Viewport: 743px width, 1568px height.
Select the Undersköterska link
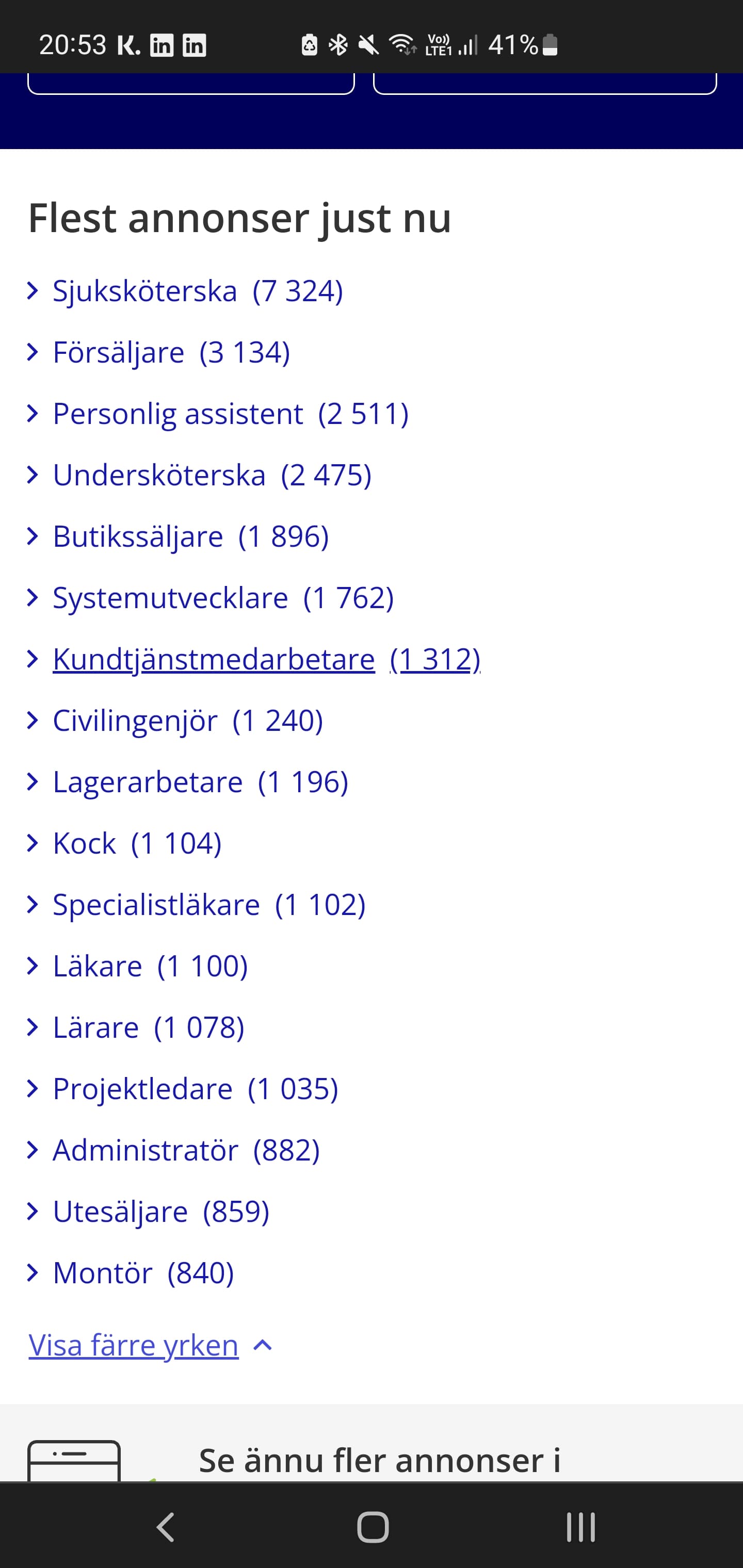[212, 476]
